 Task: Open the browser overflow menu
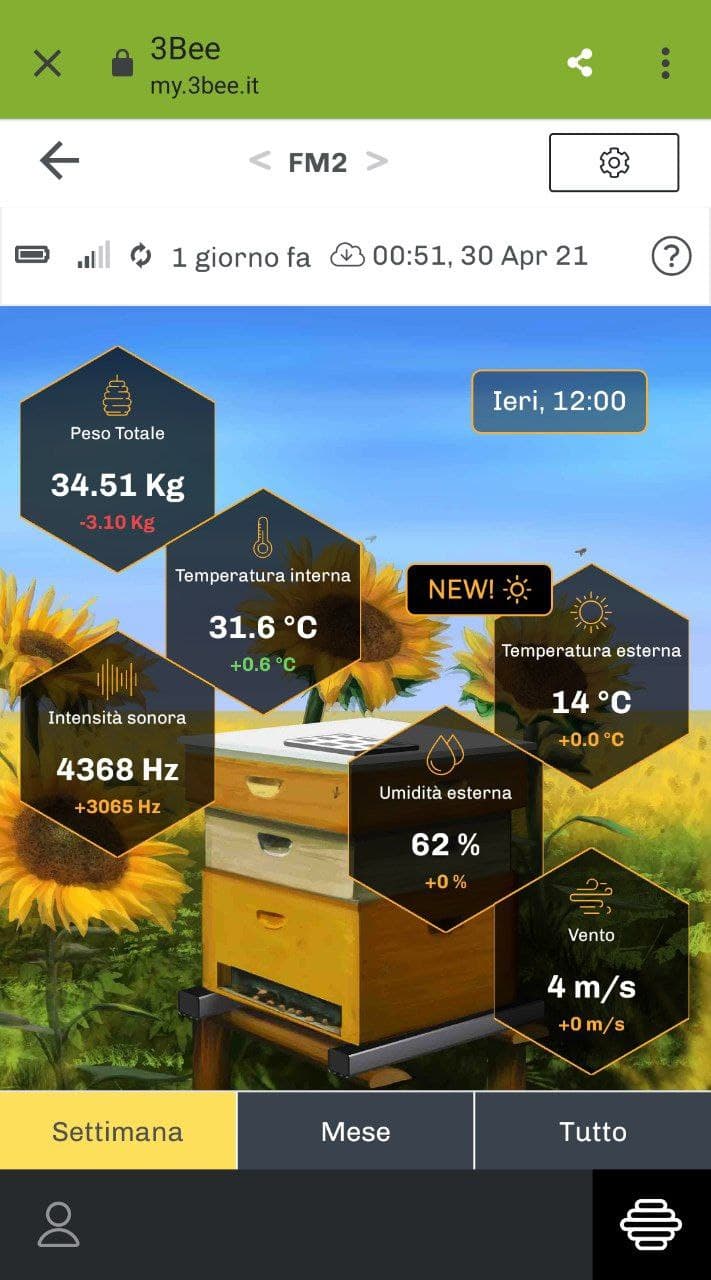(x=665, y=63)
